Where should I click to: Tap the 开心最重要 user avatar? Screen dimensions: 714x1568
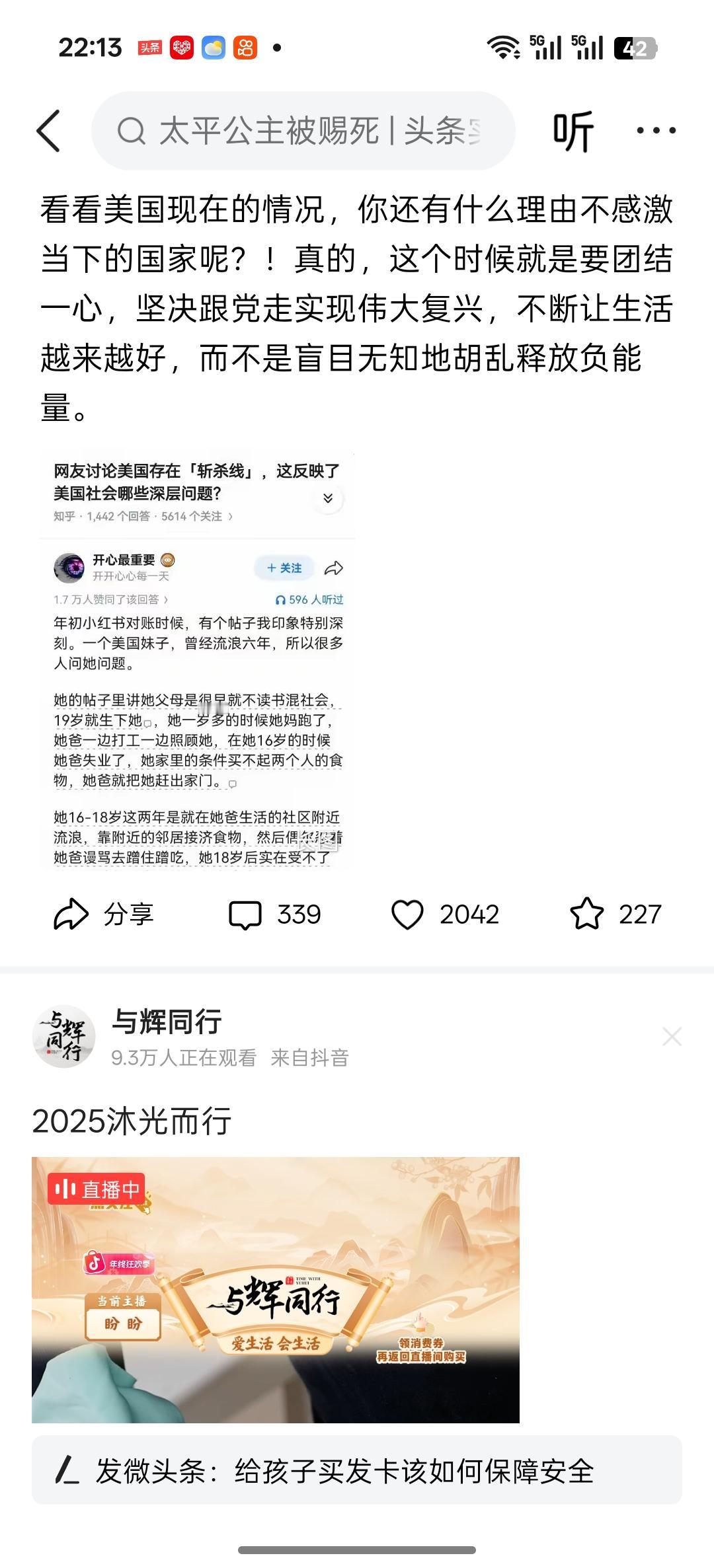click(68, 567)
